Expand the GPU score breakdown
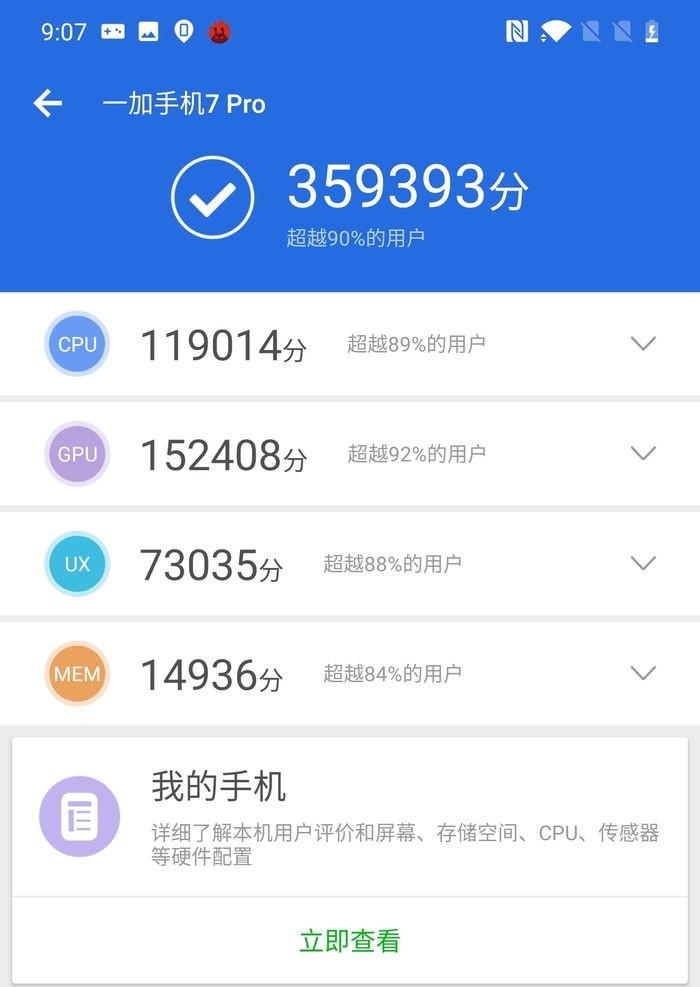700x987 pixels. 643,454
